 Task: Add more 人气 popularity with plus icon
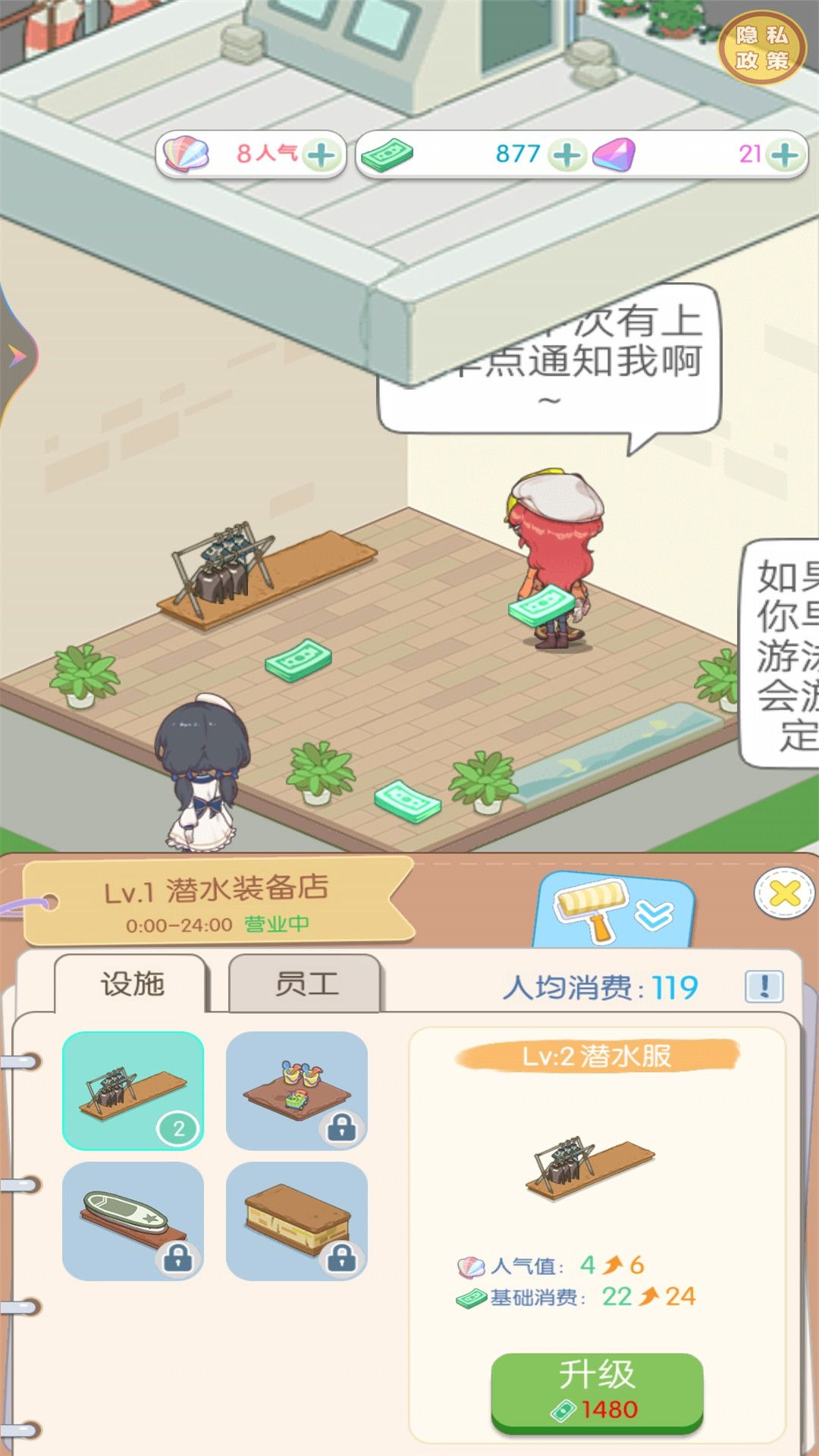tap(322, 155)
